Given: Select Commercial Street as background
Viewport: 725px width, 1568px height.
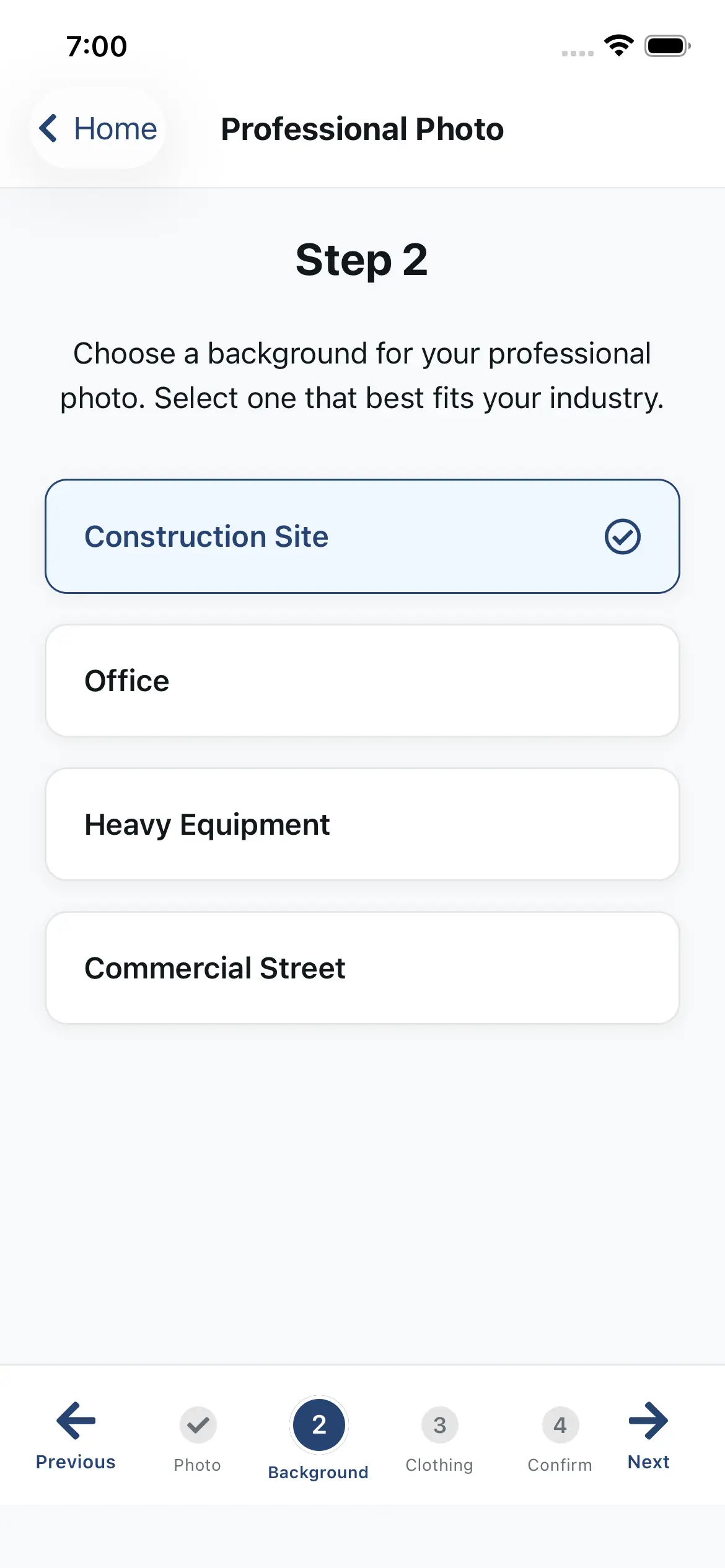Looking at the screenshot, I should click(362, 968).
